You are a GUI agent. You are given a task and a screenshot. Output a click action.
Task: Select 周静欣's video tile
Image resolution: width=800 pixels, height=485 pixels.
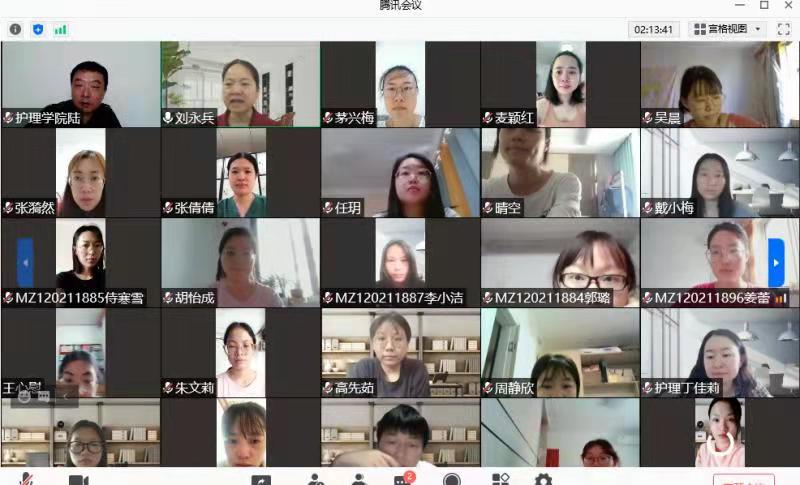pyautogui.click(x=560, y=352)
